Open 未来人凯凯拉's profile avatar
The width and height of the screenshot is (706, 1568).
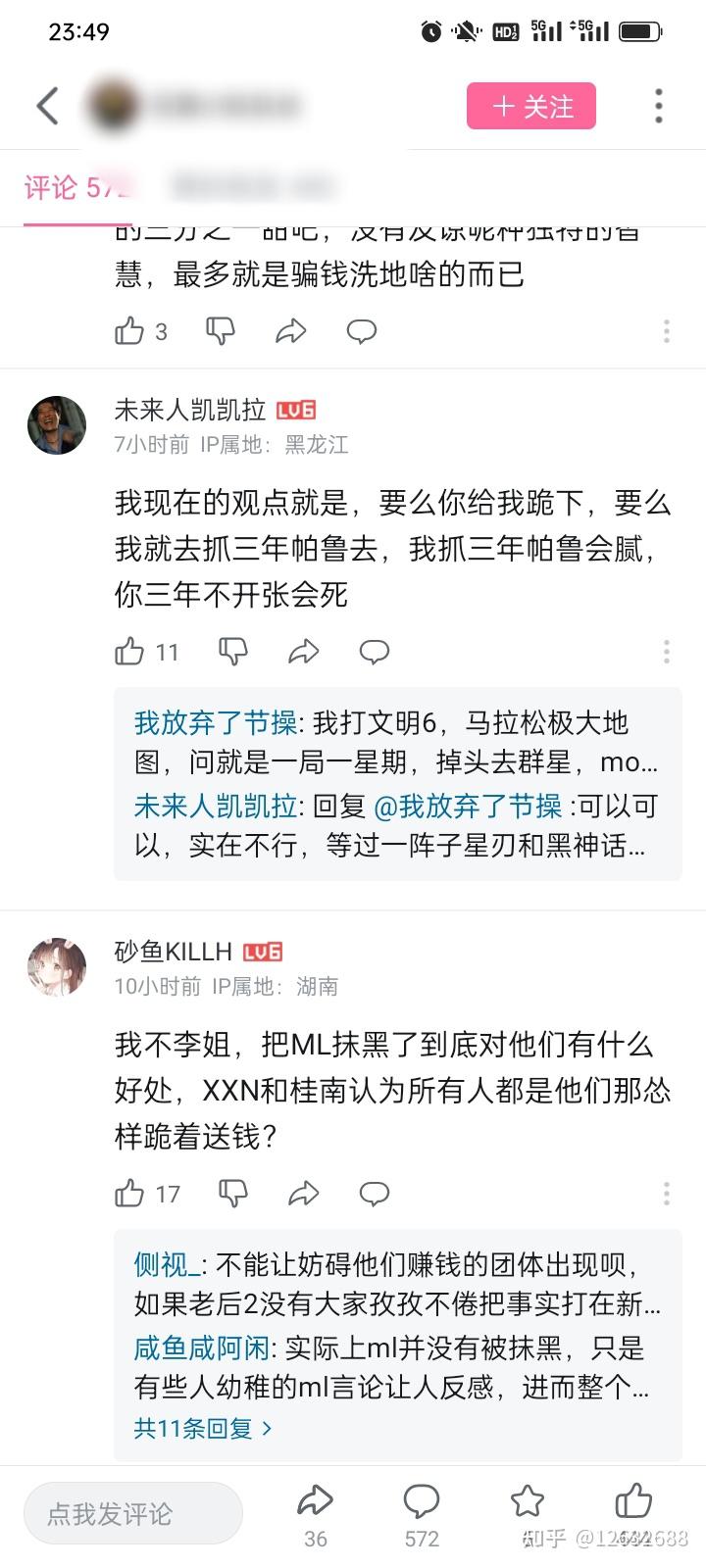pyautogui.click(x=57, y=425)
